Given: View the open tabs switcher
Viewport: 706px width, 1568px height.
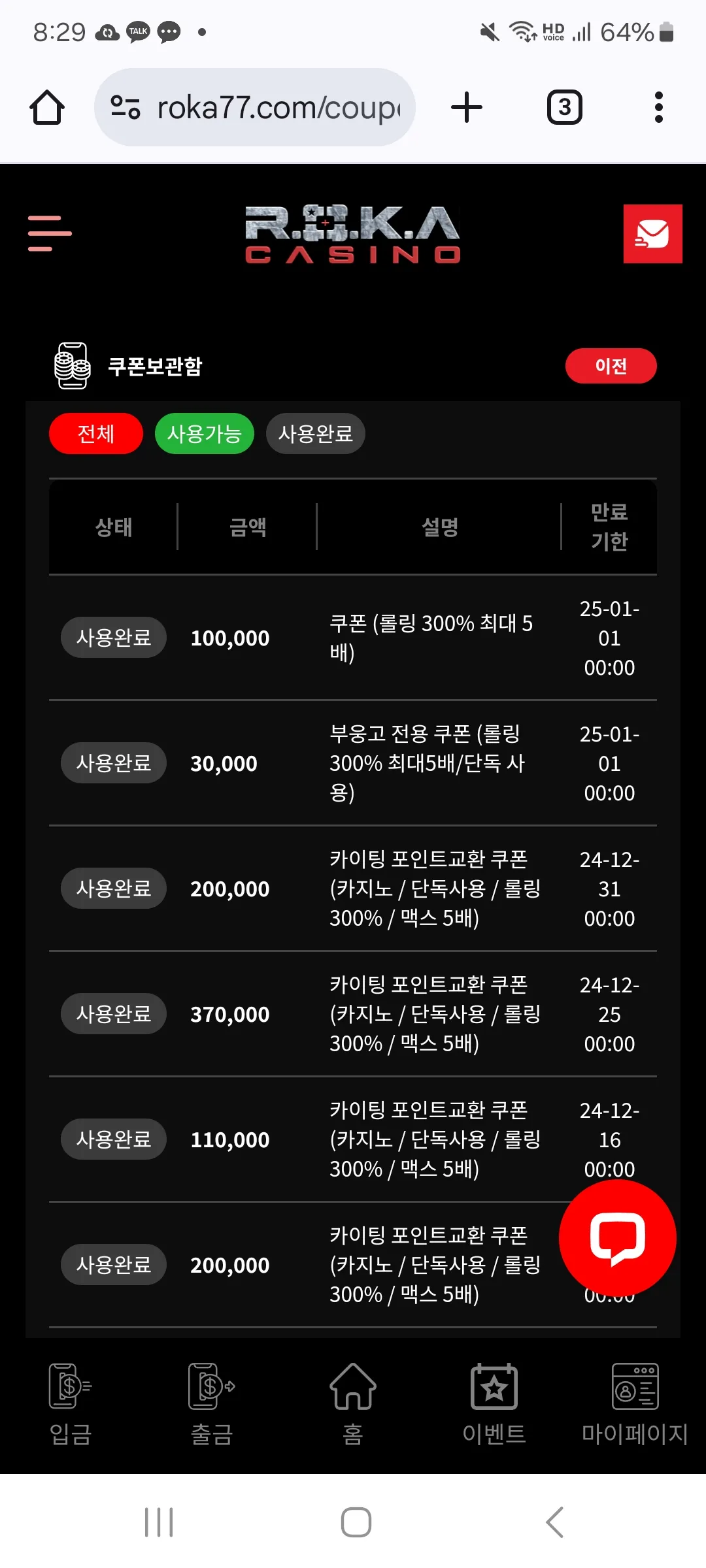Looking at the screenshot, I should click(x=564, y=108).
